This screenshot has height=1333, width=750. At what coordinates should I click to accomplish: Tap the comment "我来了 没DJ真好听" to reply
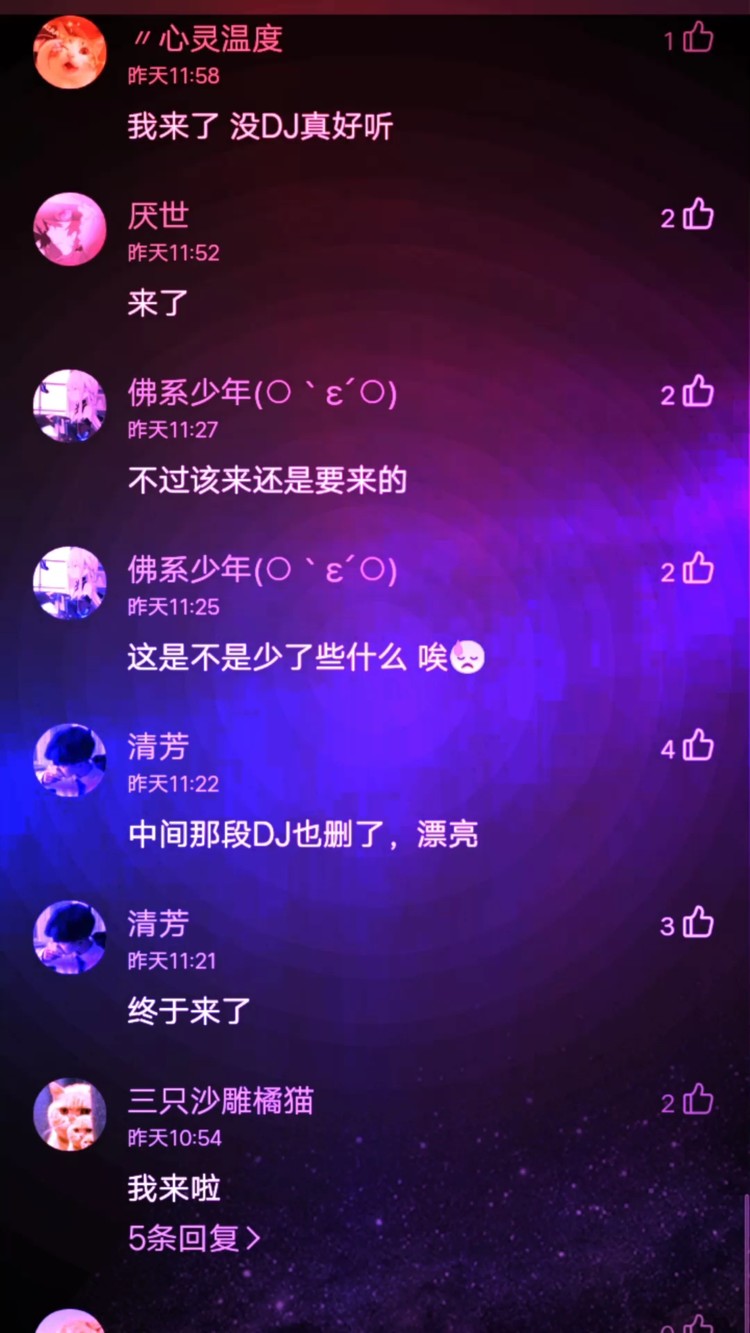point(262,128)
